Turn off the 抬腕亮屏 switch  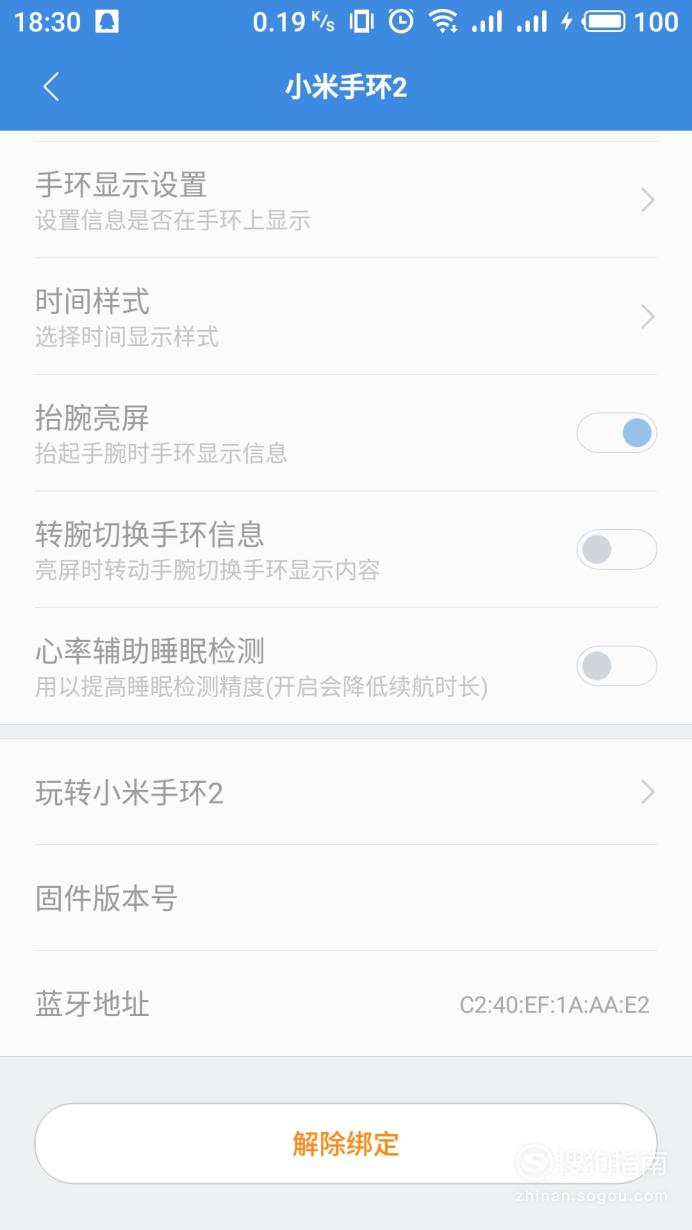(x=616, y=433)
